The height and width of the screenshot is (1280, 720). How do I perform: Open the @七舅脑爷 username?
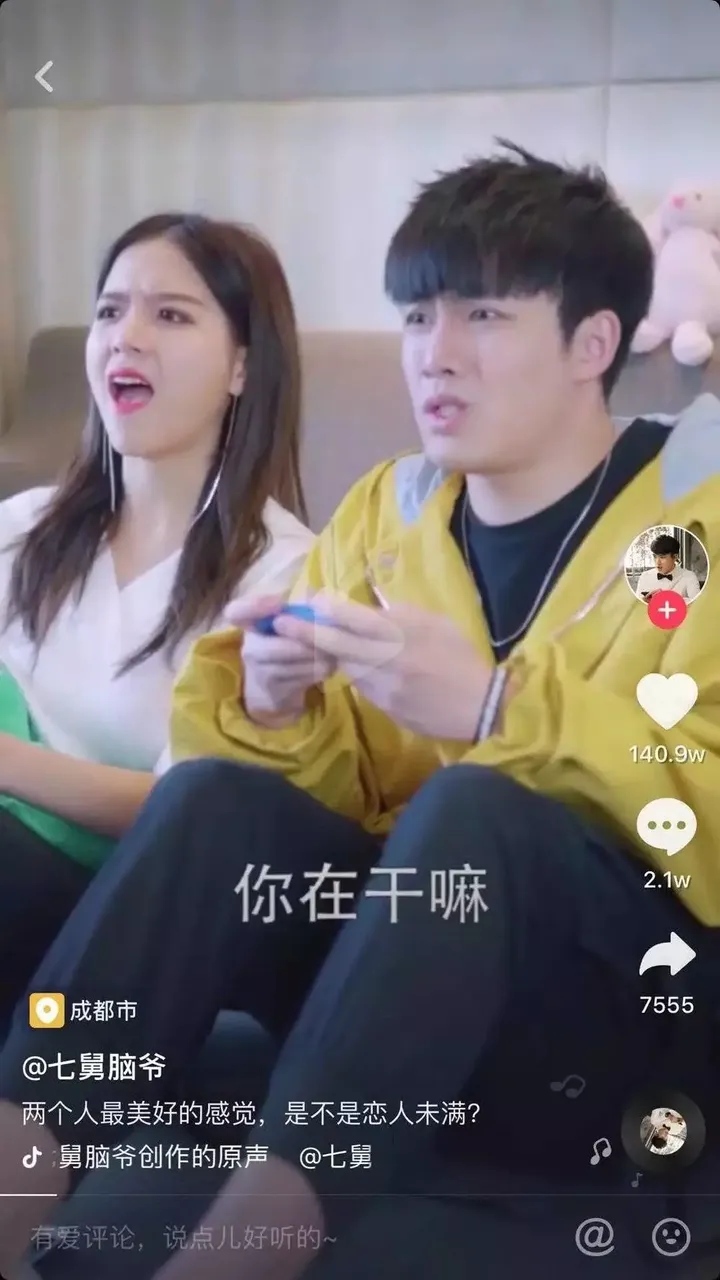pos(94,1066)
